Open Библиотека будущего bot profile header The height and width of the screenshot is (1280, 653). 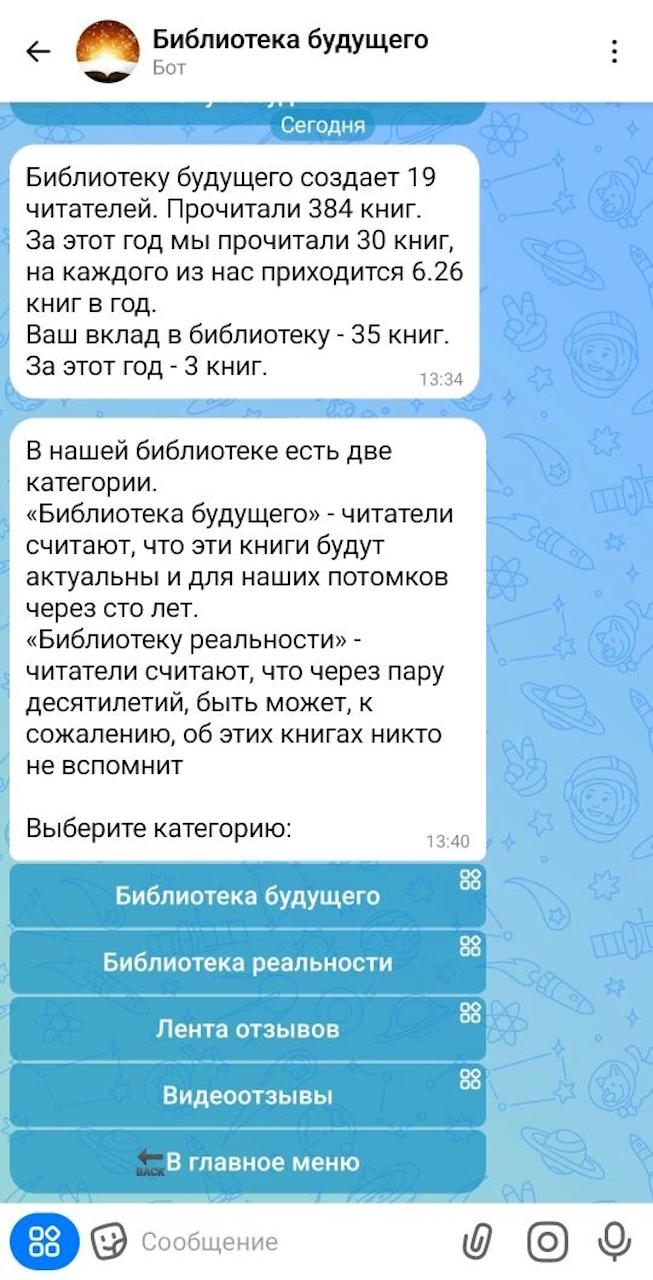(290, 51)
